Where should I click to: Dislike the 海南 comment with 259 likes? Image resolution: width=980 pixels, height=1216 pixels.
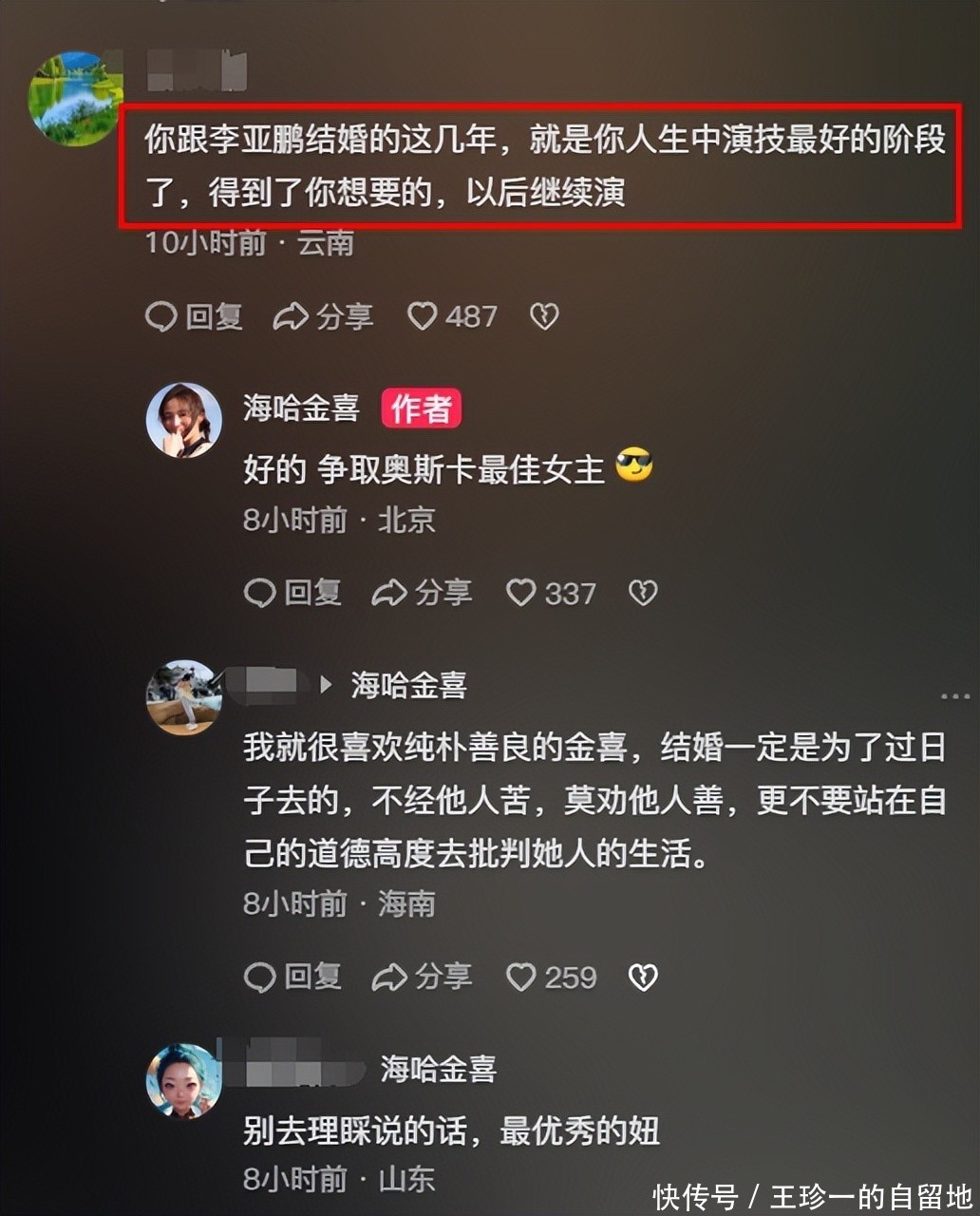tap(643, 977)
